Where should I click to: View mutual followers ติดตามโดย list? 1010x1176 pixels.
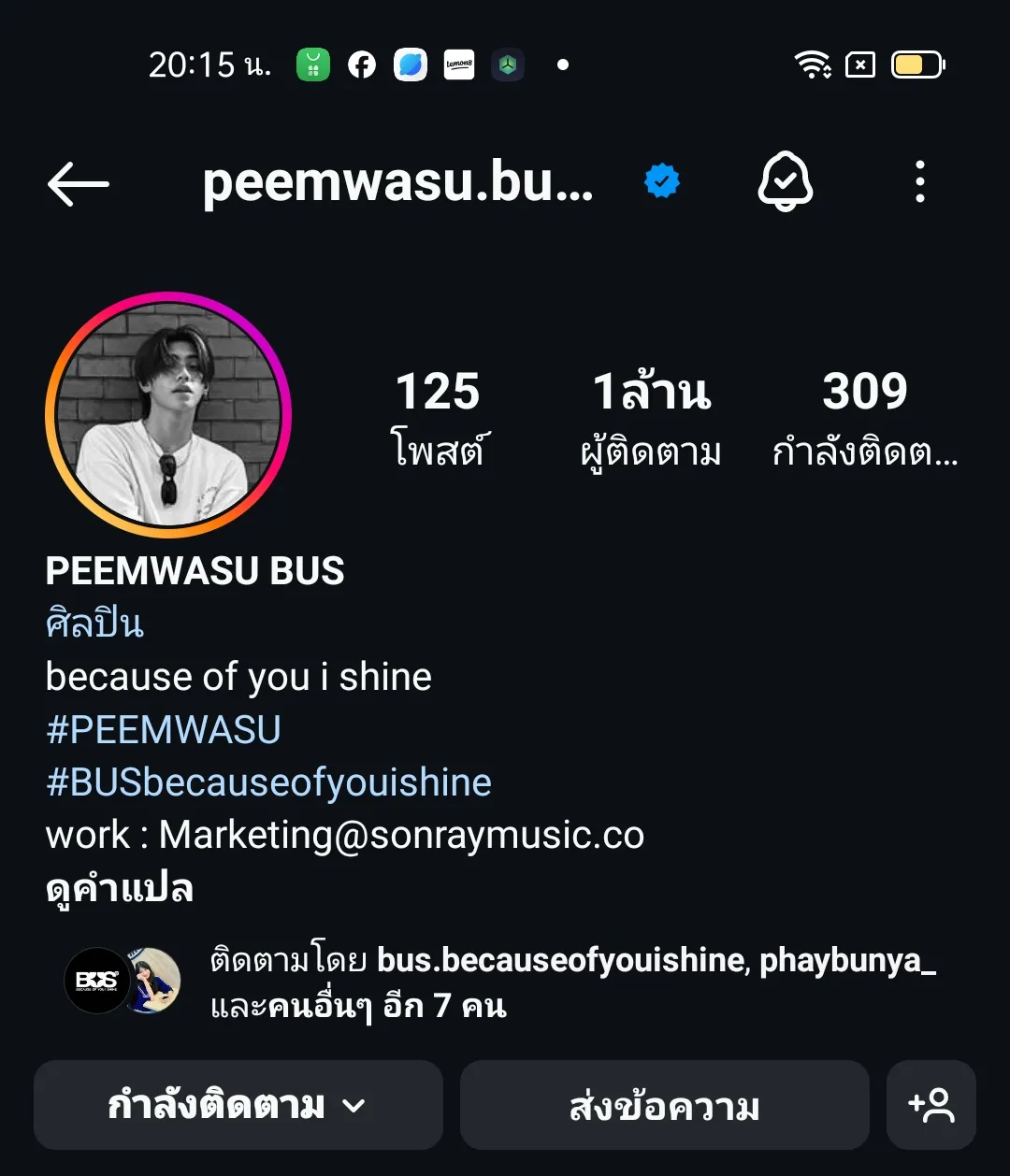click(x=572, y=982)
